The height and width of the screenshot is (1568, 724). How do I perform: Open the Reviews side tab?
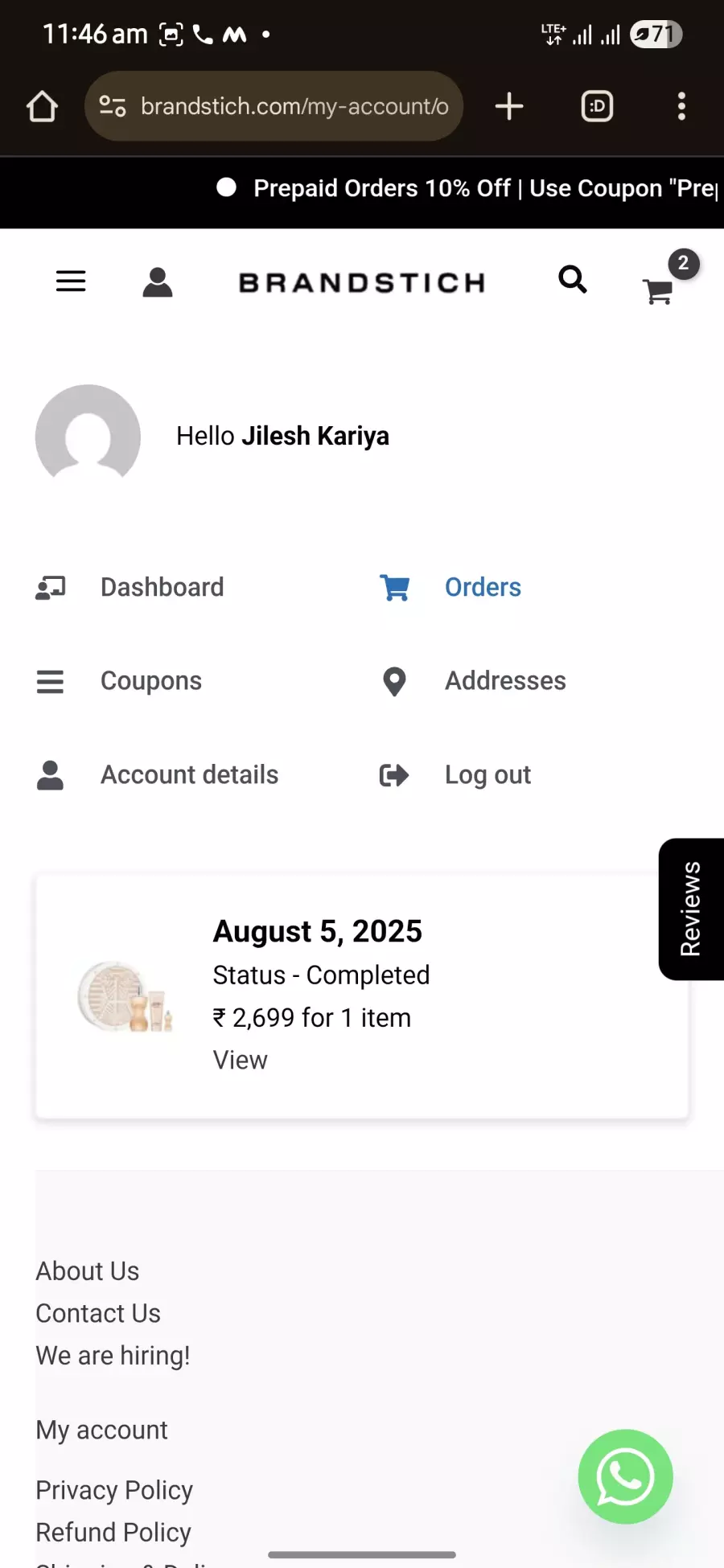pos(691,909)
